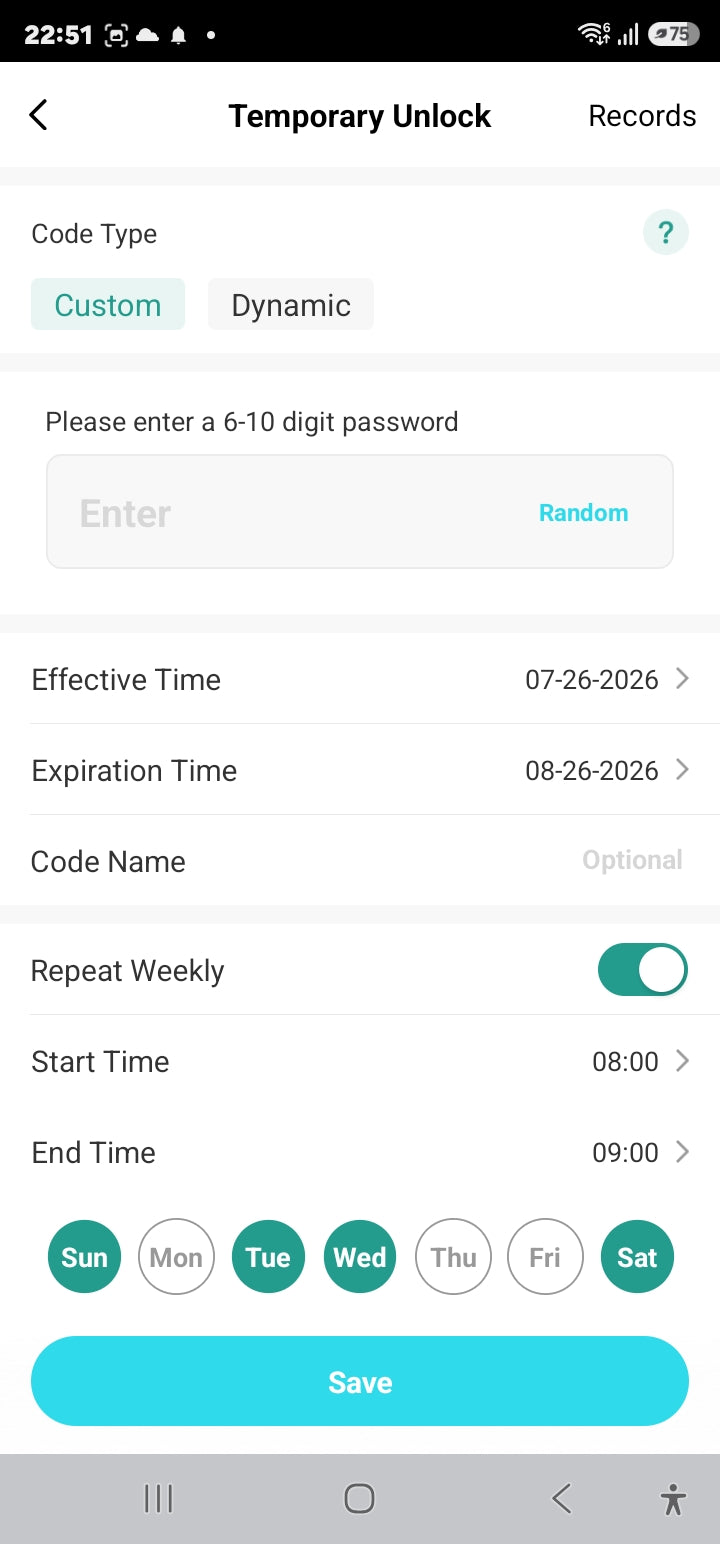Deselect Wed from repeat days

pyautogui.click(x=360, y=1257)
